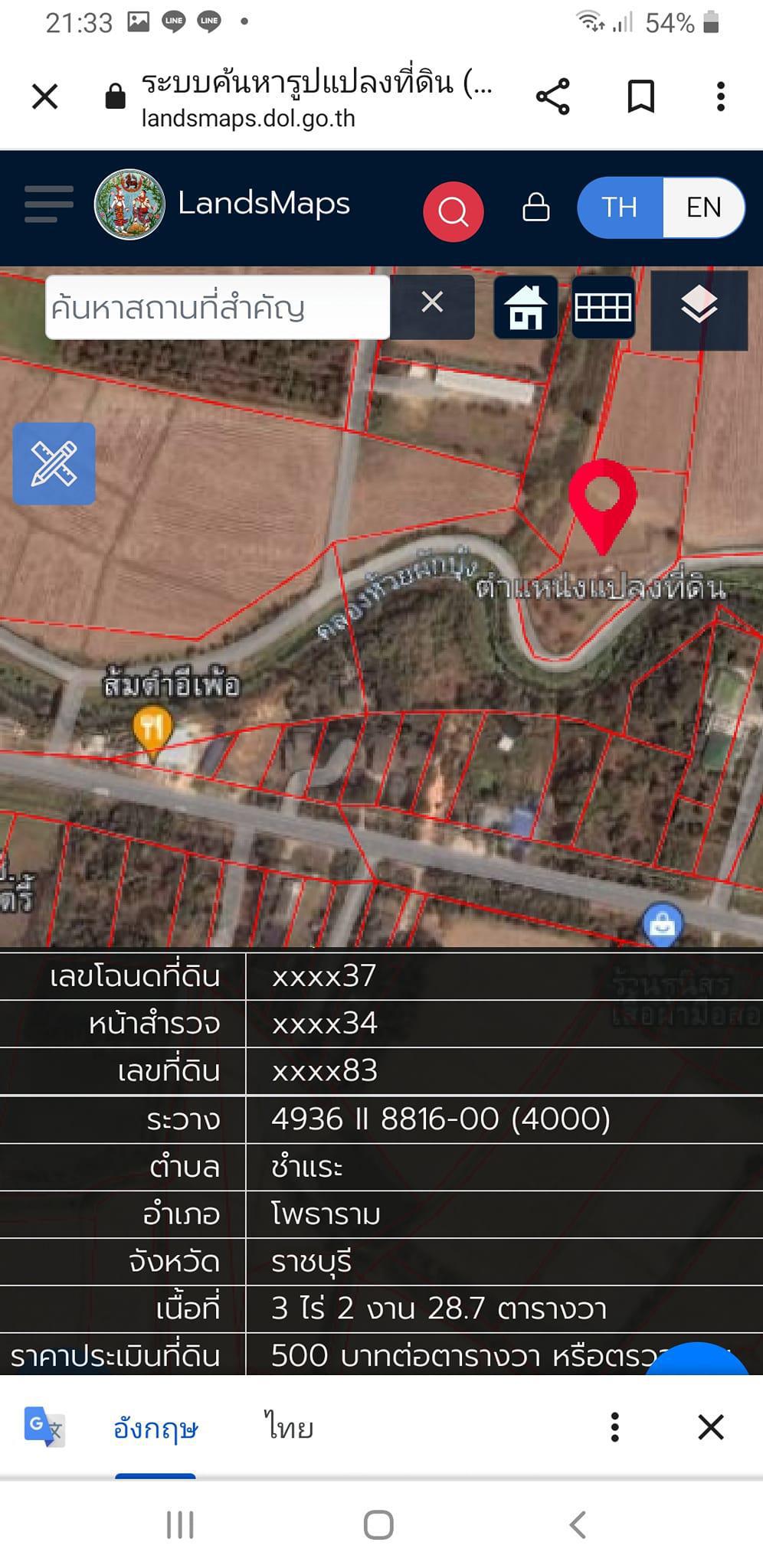The width and height of the screenshot is (763, 1568).
Task: Select the TH language option
Action: coord(620,207)
